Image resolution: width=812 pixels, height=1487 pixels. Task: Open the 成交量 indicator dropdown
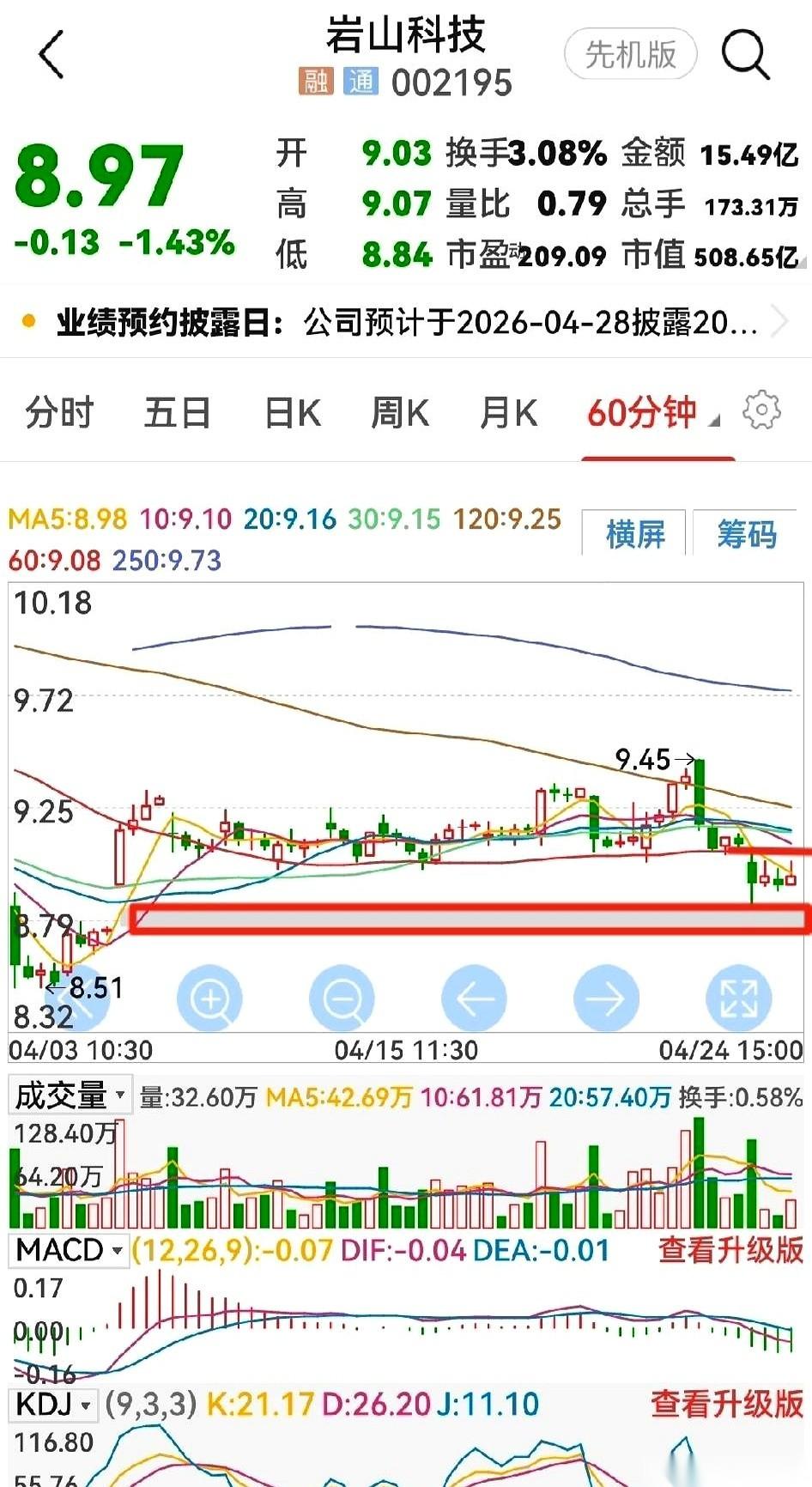tap(69, 1095)
